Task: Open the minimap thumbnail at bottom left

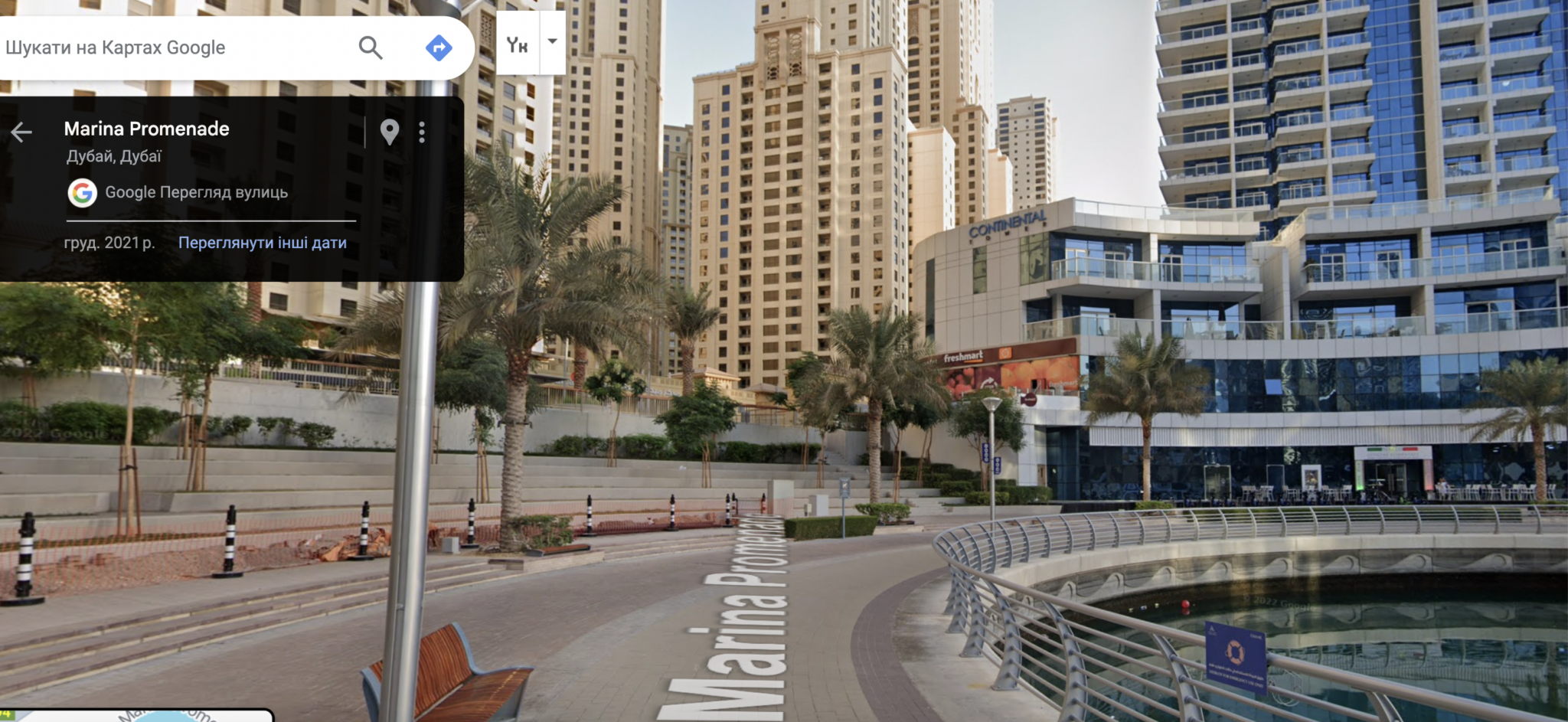Action: [136, 715]
